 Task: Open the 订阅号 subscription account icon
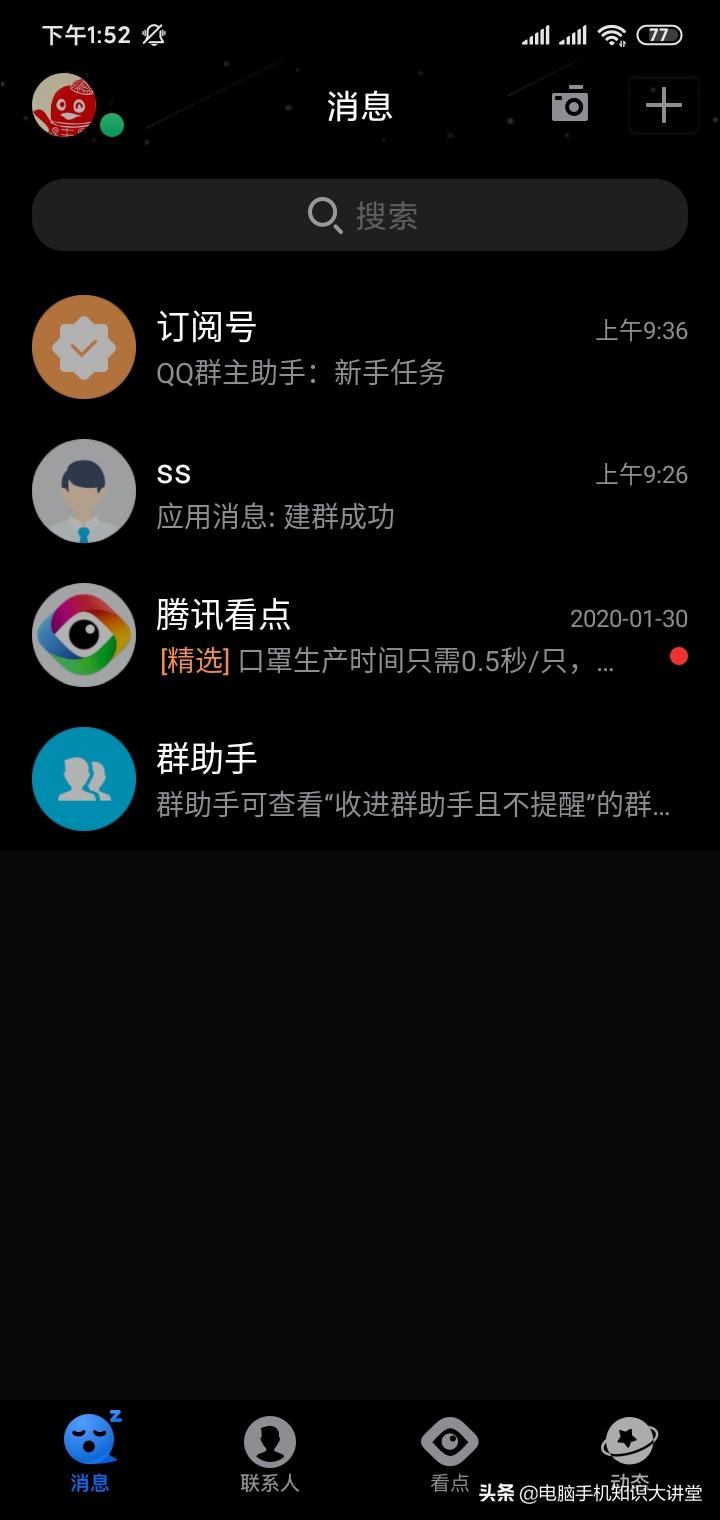pos(84,347)
